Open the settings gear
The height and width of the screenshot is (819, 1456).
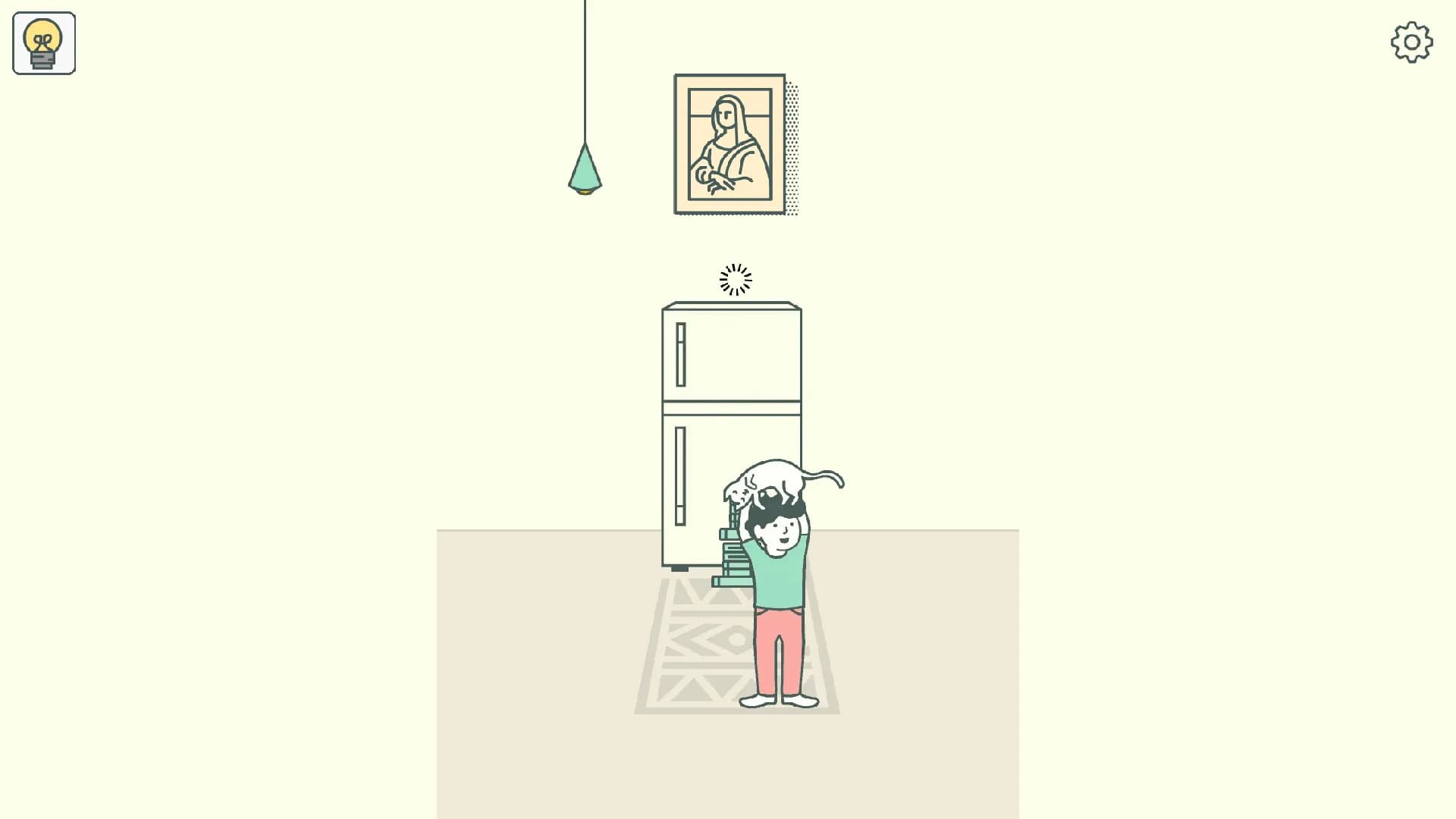[x=1411, y=42]
